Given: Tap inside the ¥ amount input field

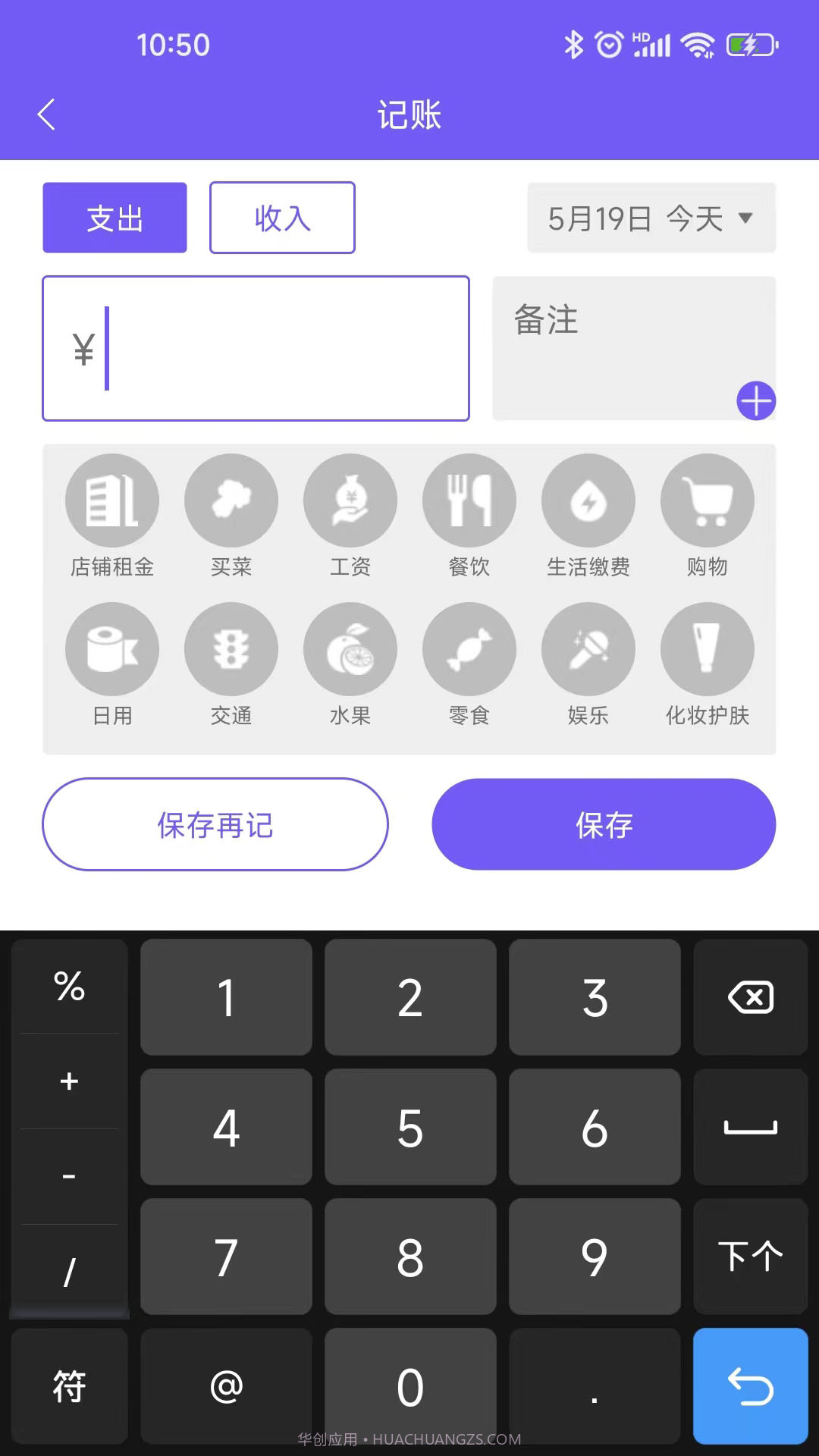Looking at the screenshot, I should 256,347.
